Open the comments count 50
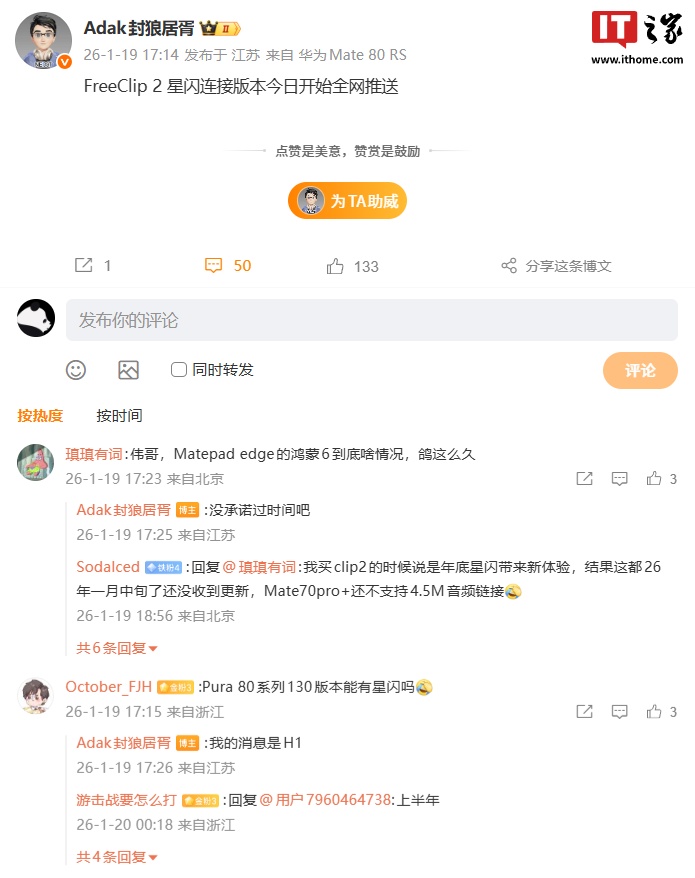Image resolution: width=695 pixels, height=878 pixels. coord(228,266)
